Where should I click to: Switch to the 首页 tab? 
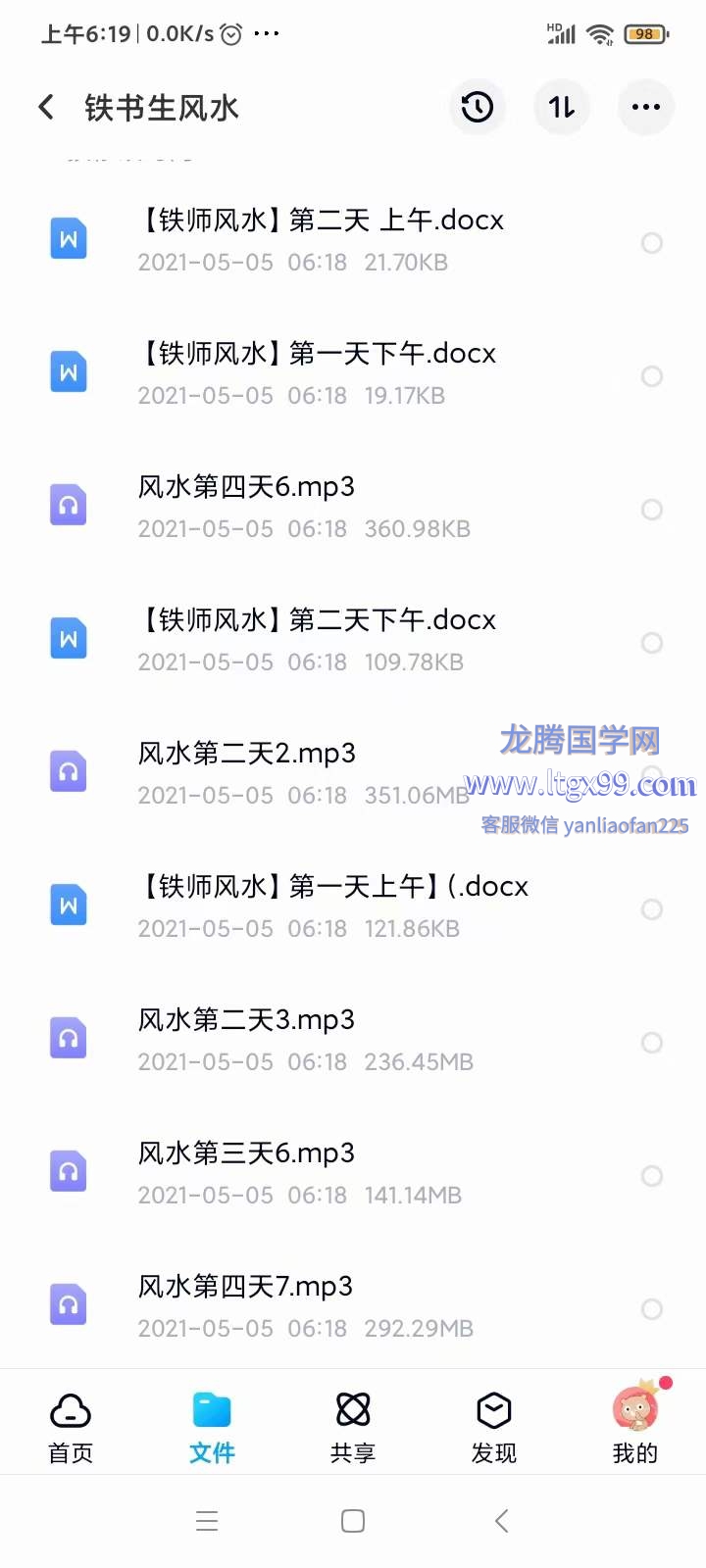[x=71, y=1428]
